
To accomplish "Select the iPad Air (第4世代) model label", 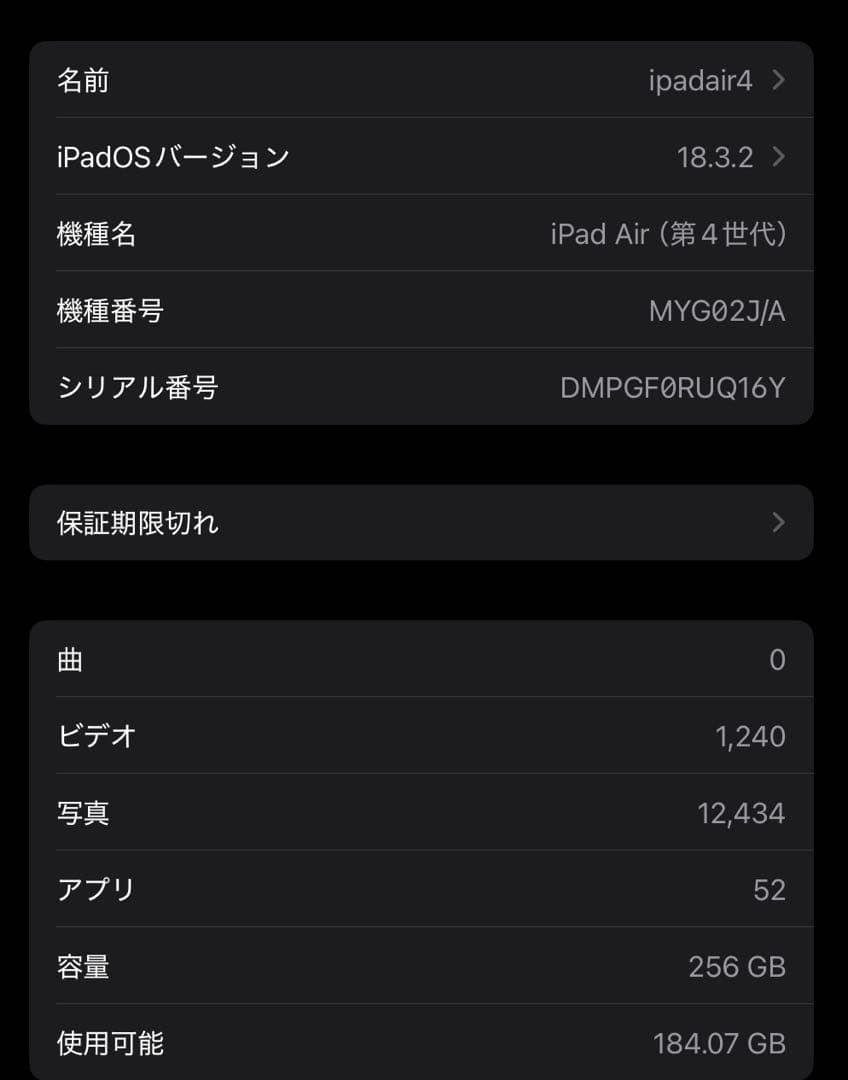I will (x=668, y=234).
